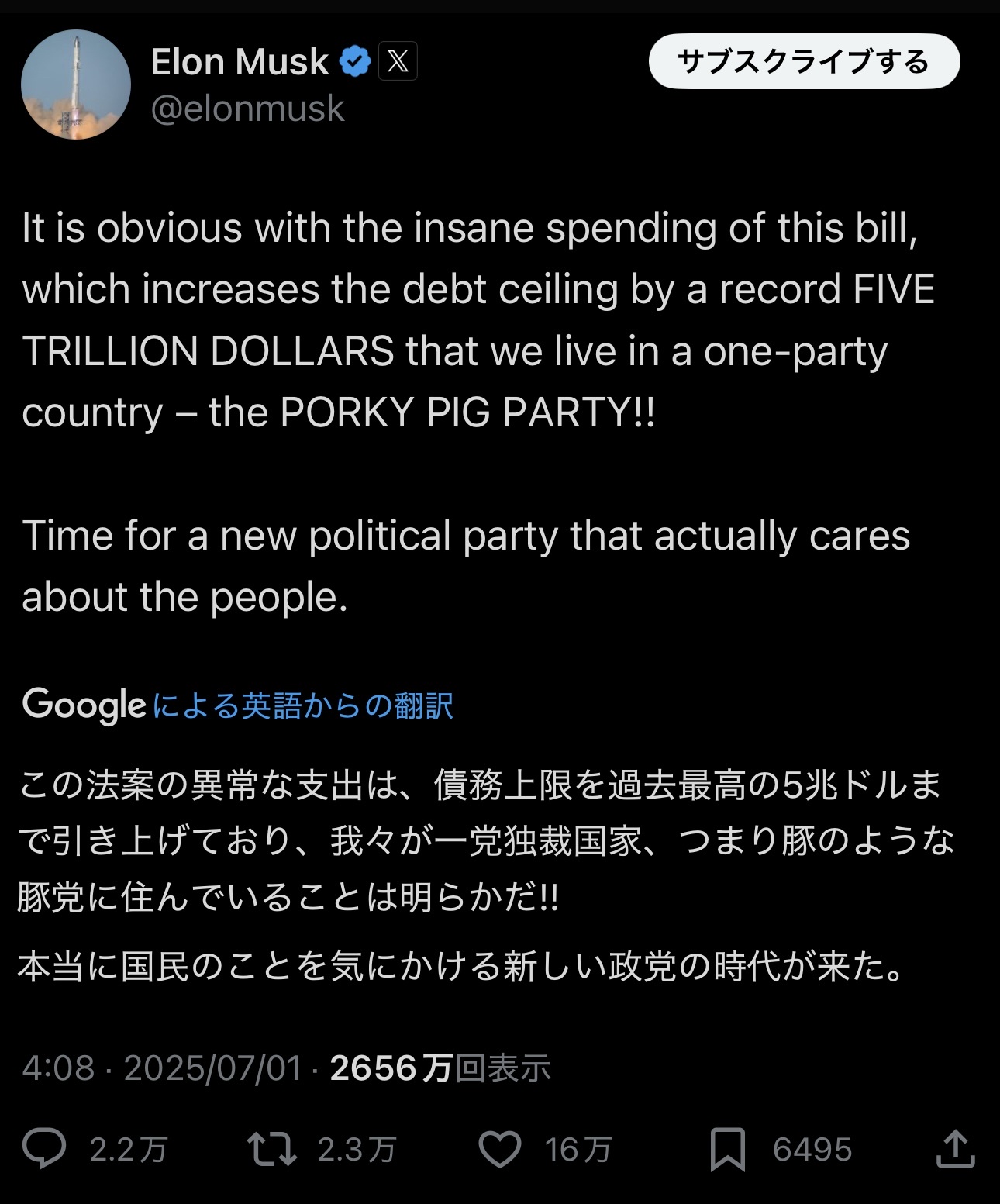Open the X affiliation badge beside the name

pyautogui.click(x=398, y=61)
